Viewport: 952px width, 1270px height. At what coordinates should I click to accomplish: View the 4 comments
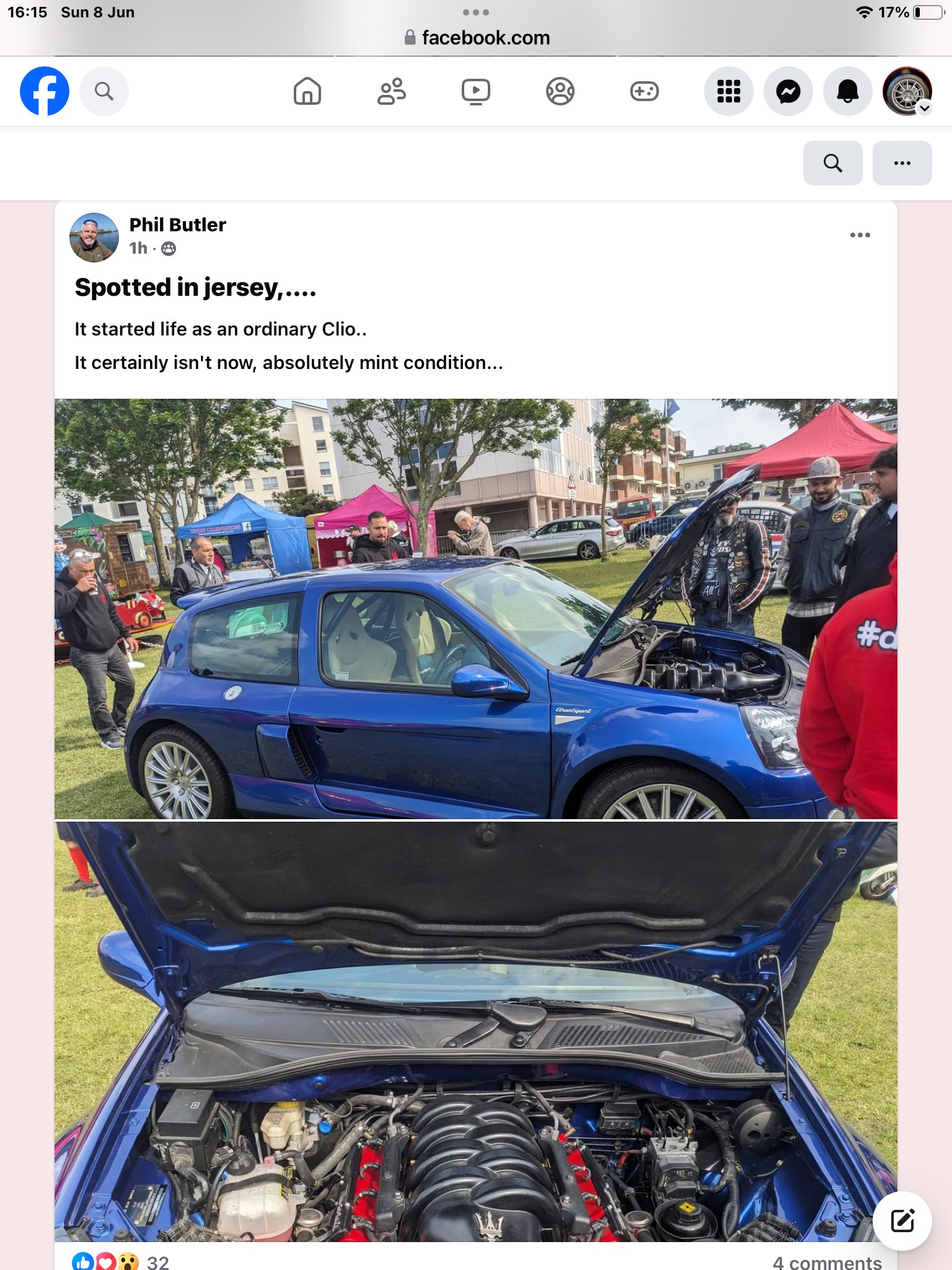click(x=827, y=1262)
